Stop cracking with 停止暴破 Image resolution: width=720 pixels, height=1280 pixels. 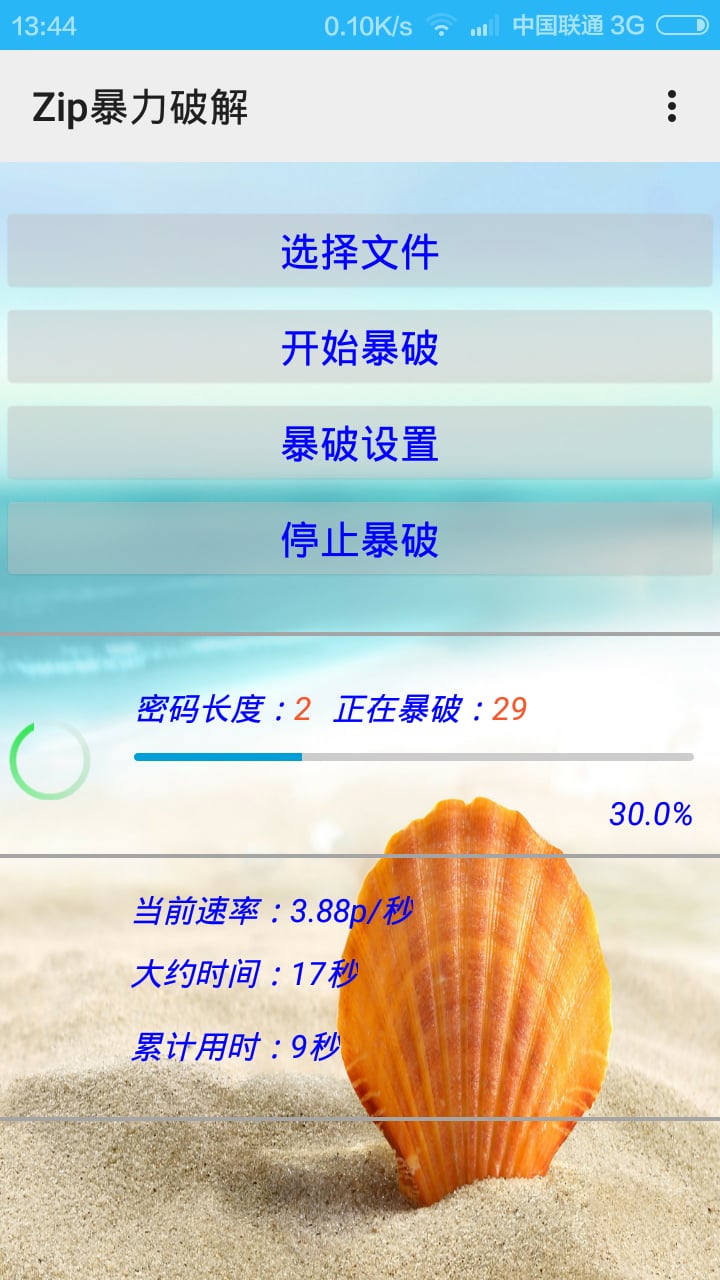[x=360, y=539]
